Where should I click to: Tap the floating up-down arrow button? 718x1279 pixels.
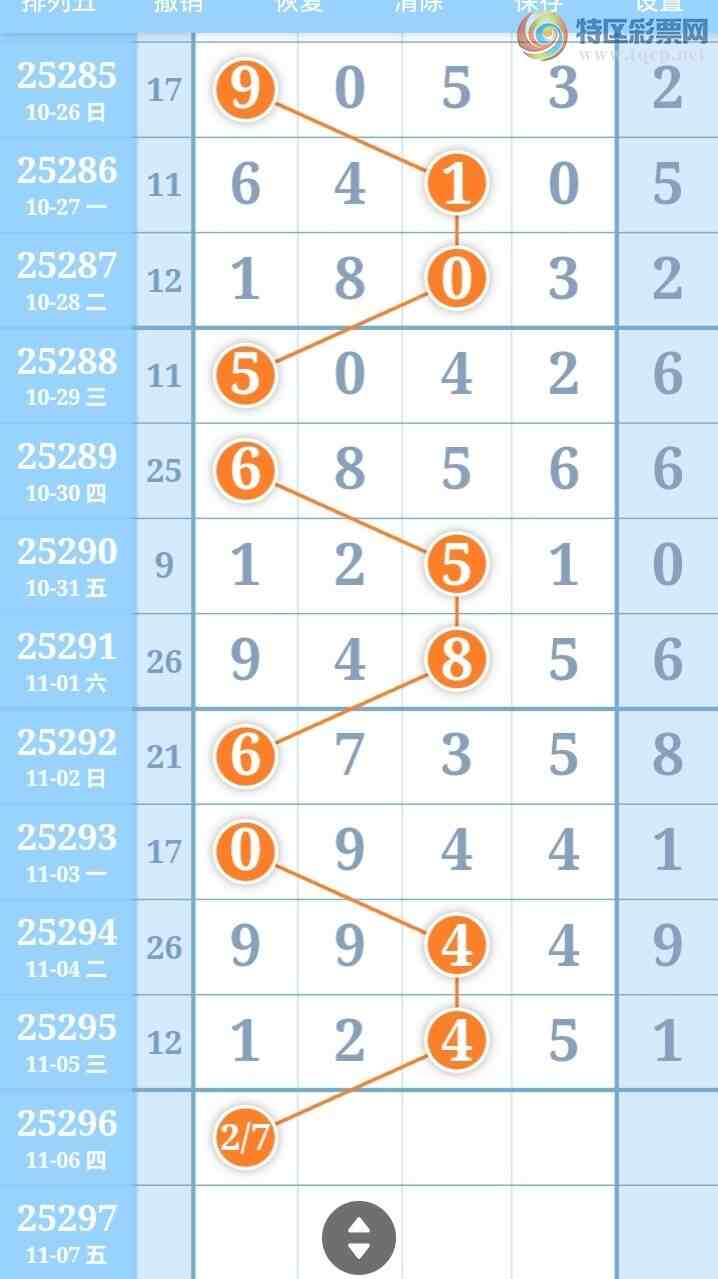359,1237
